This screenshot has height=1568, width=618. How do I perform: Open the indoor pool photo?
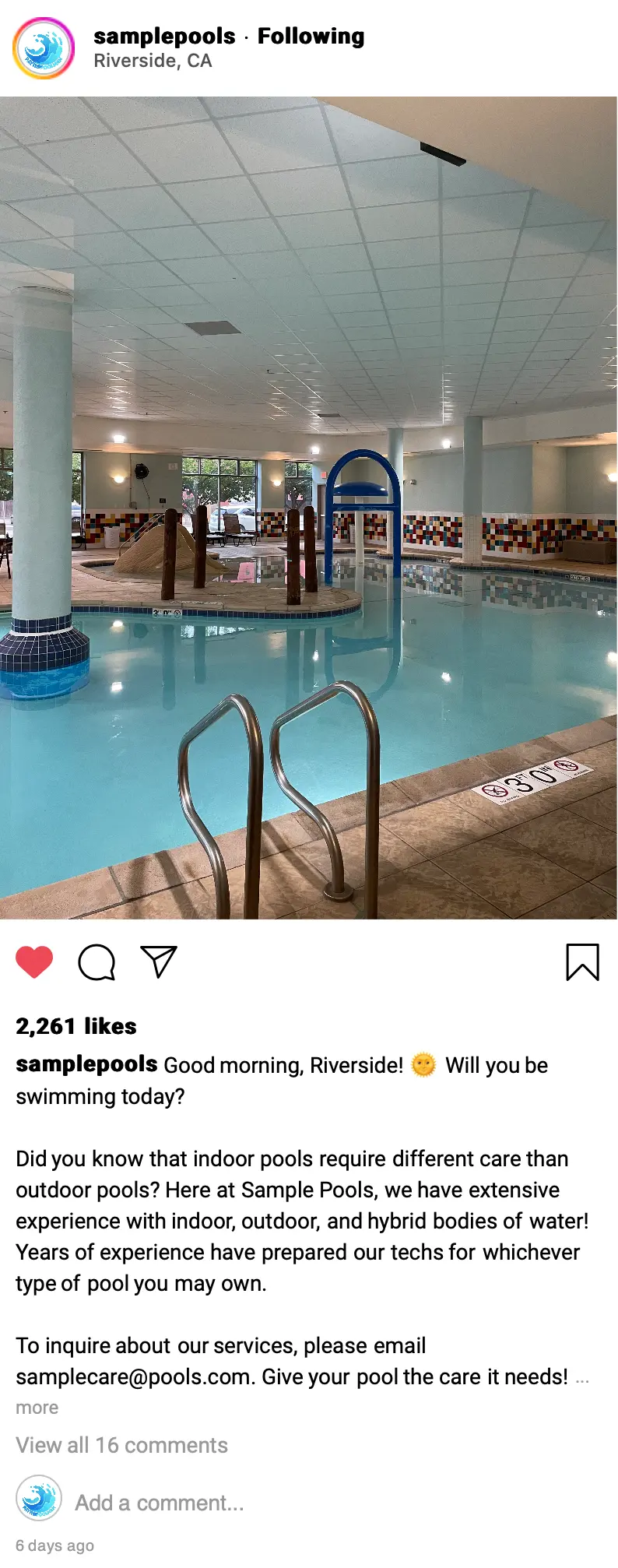308,508
